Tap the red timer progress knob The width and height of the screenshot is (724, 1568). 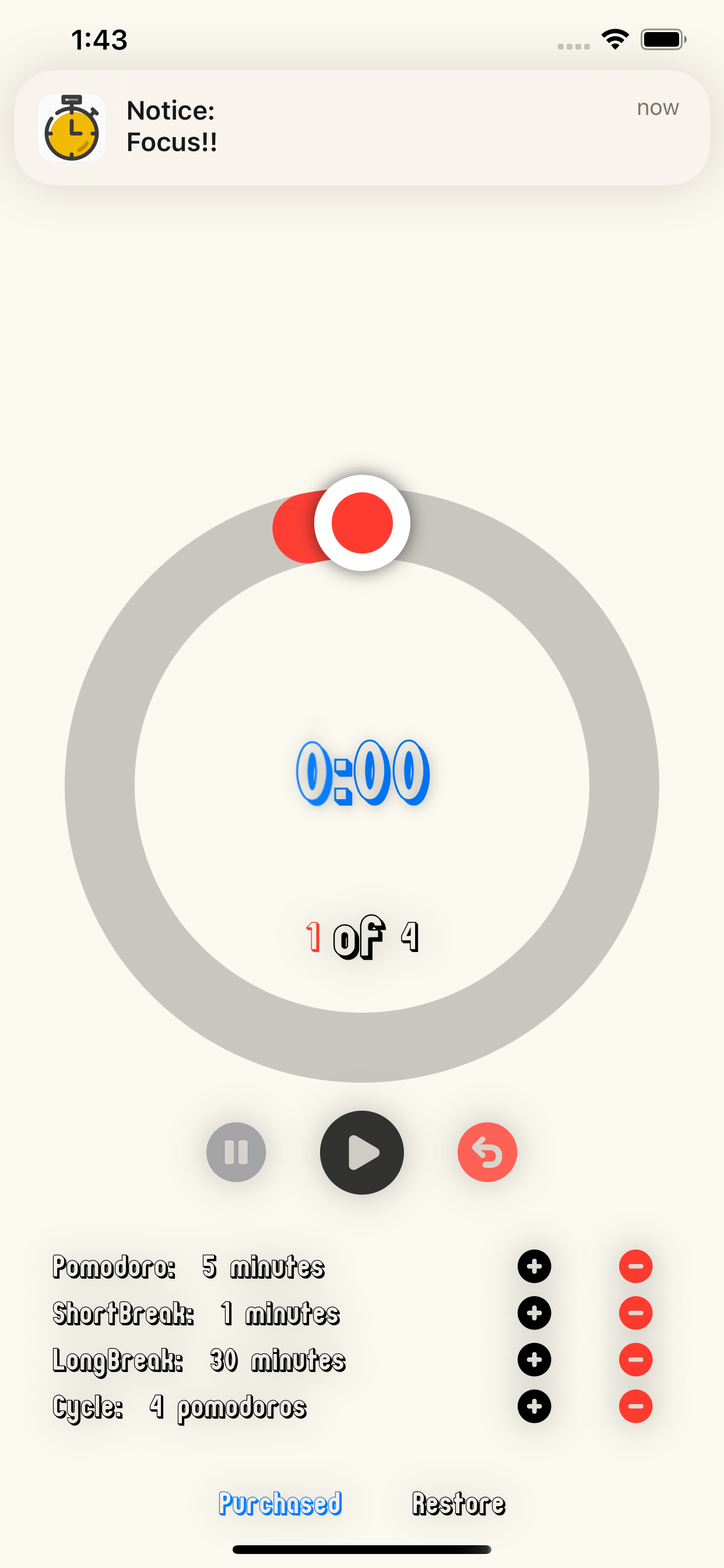pyautogui.click(x=362, y=523)
